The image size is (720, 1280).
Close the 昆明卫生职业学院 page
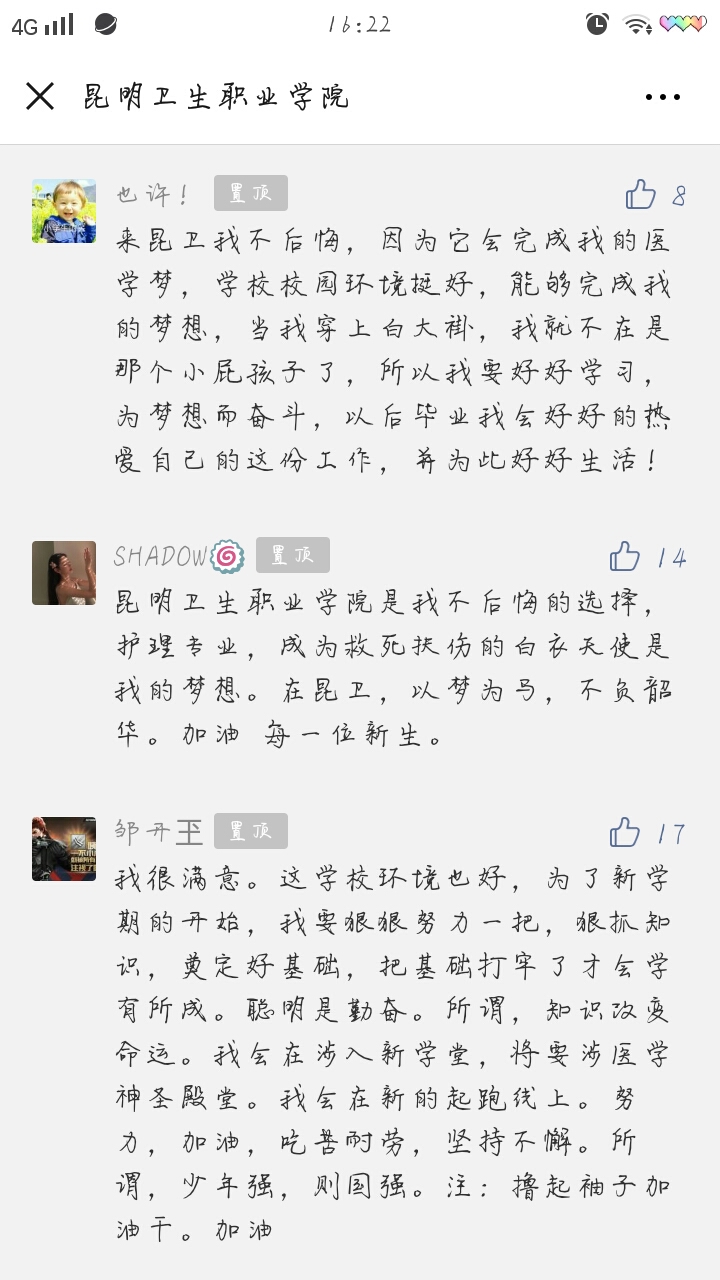40,96
